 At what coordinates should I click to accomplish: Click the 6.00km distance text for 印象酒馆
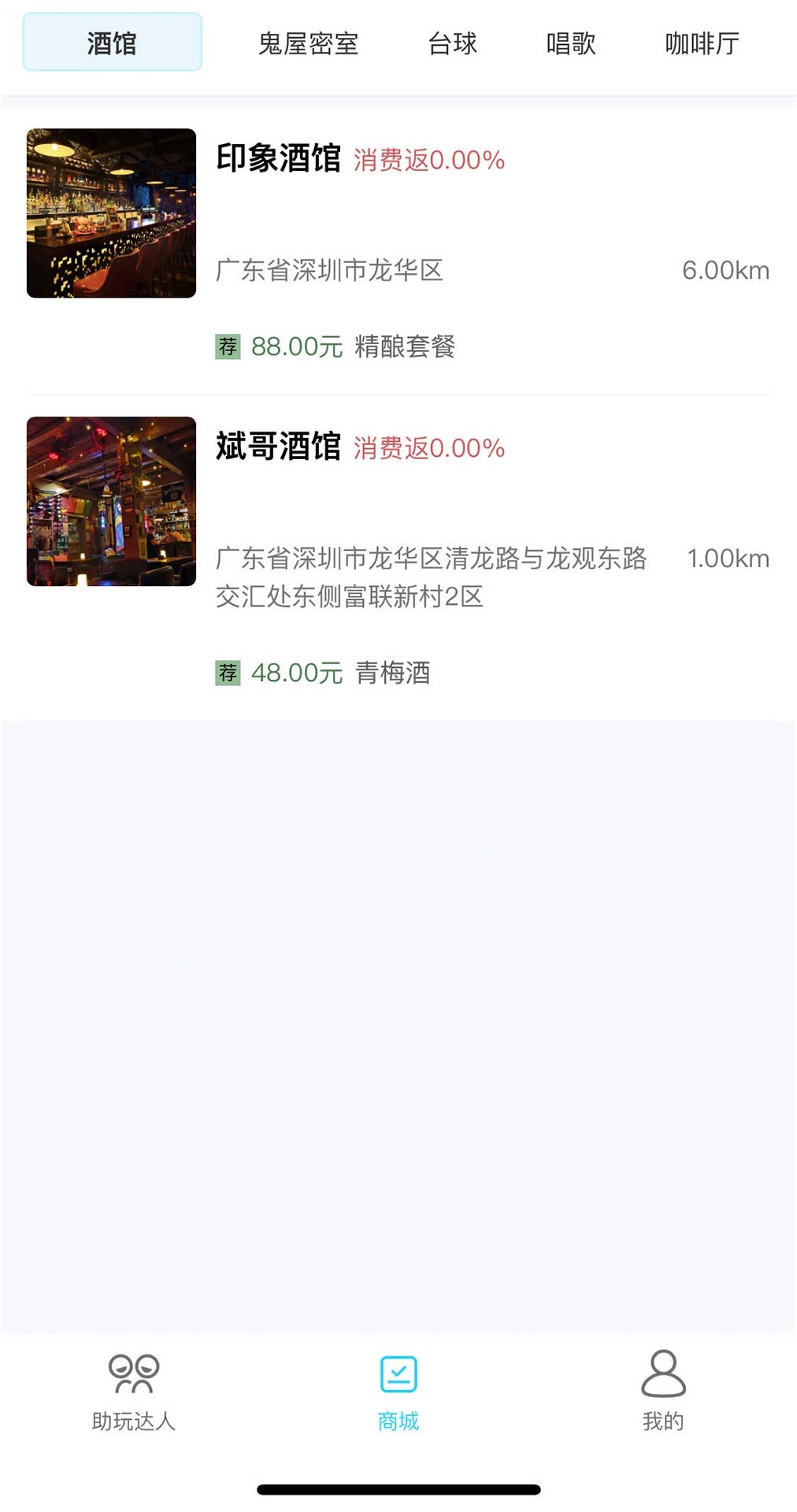(726, 271)
